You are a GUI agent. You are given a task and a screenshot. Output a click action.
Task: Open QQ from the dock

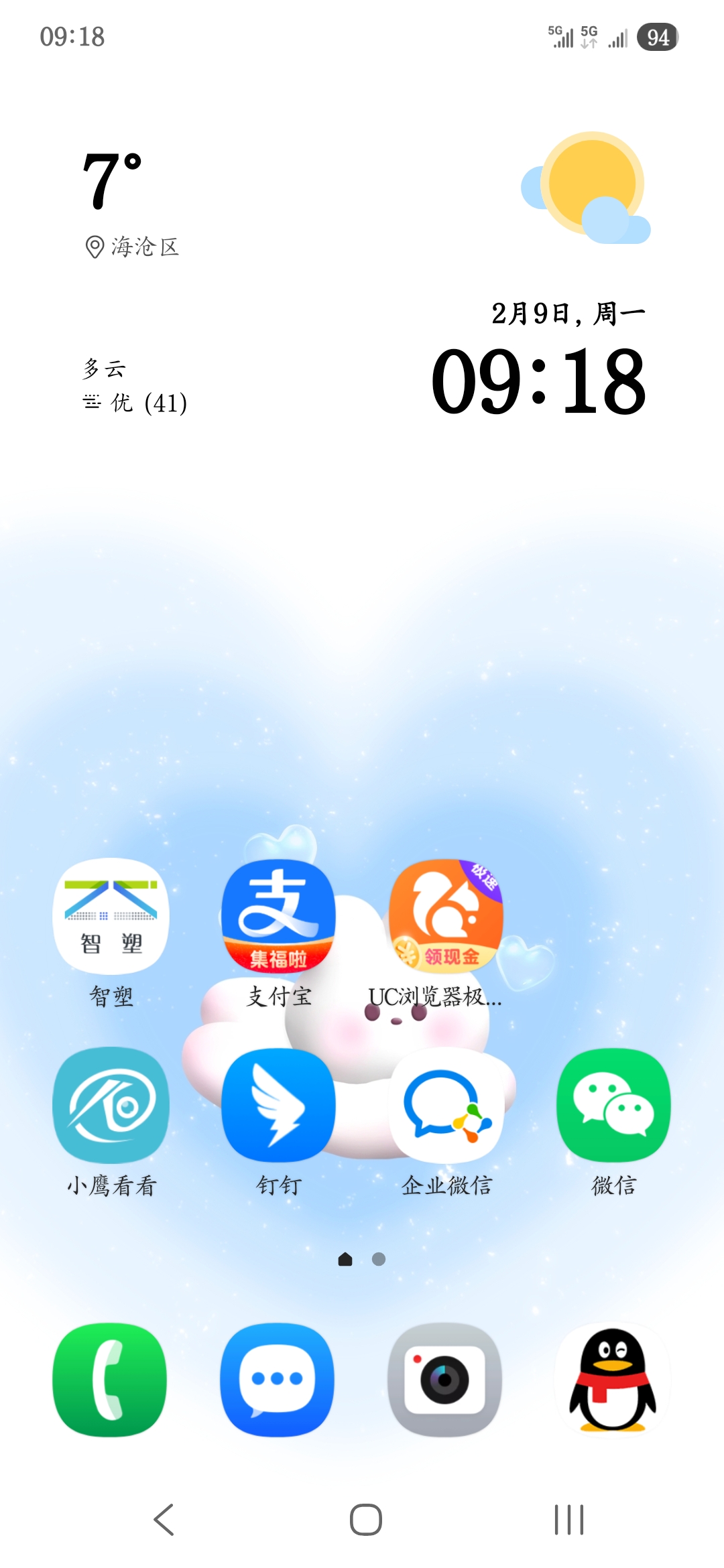pyautogui.click(x=612, y=1380)
